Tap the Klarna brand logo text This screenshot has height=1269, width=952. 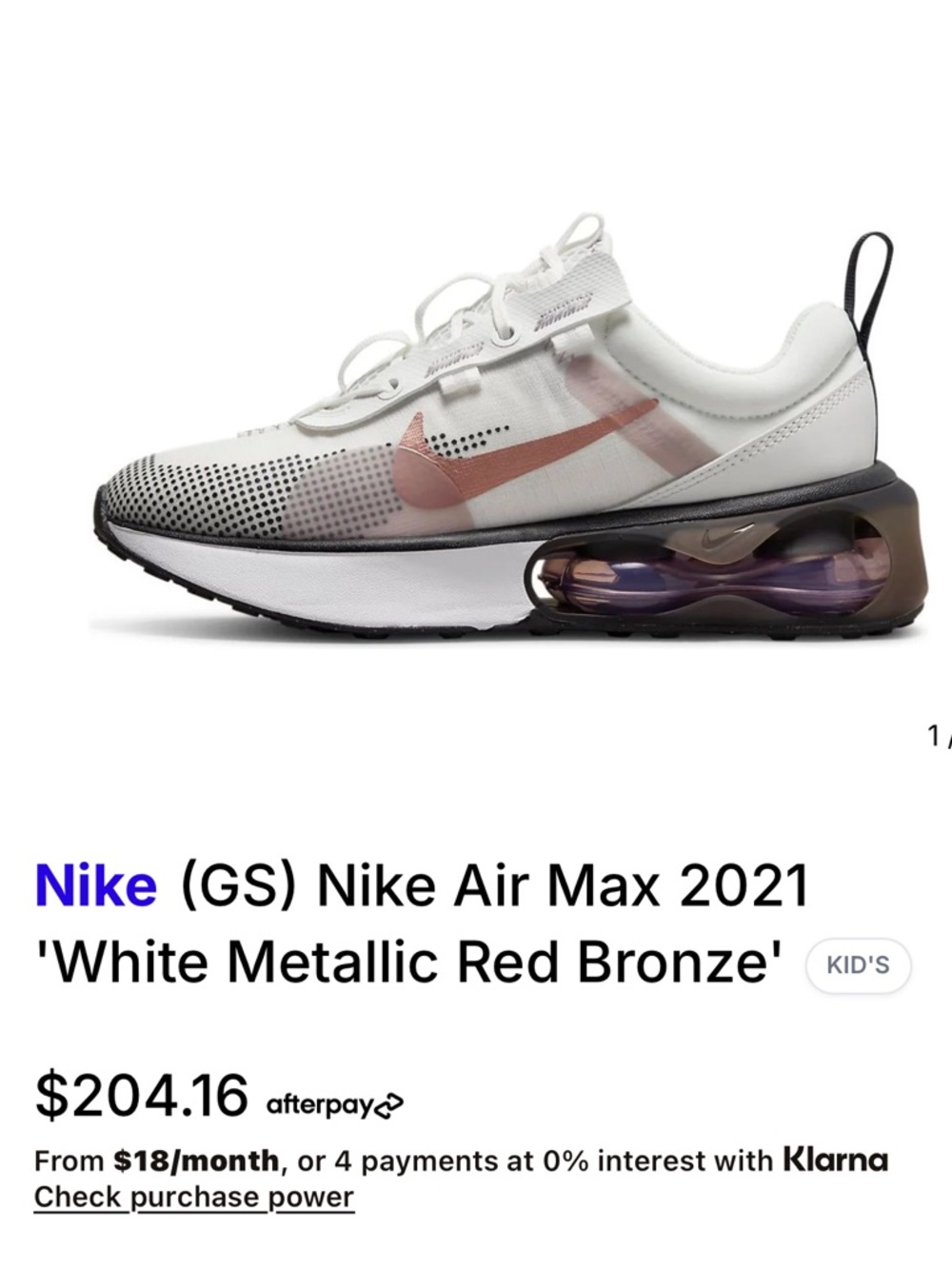coord(836,1160)
